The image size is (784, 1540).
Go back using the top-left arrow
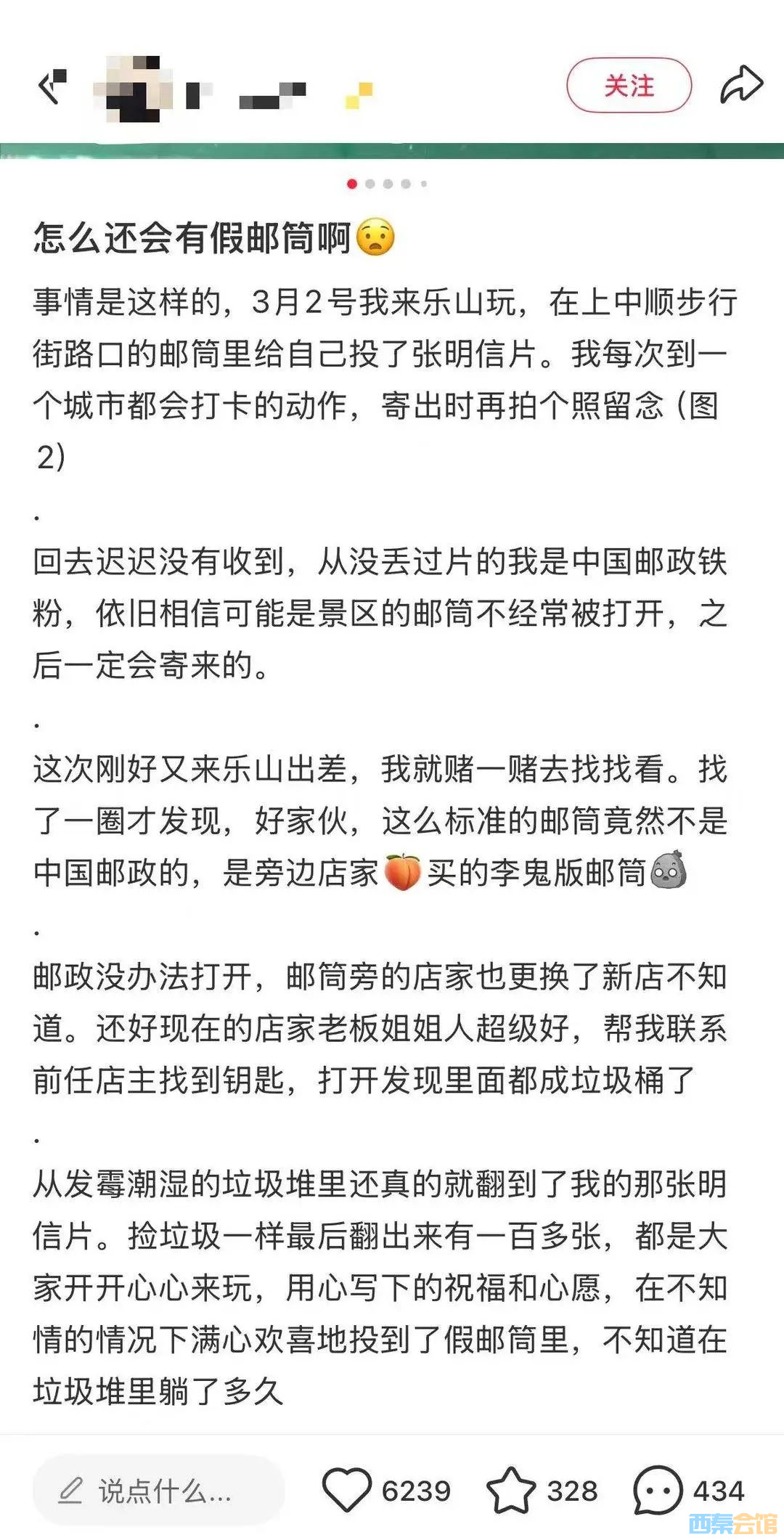click(51, 88)
